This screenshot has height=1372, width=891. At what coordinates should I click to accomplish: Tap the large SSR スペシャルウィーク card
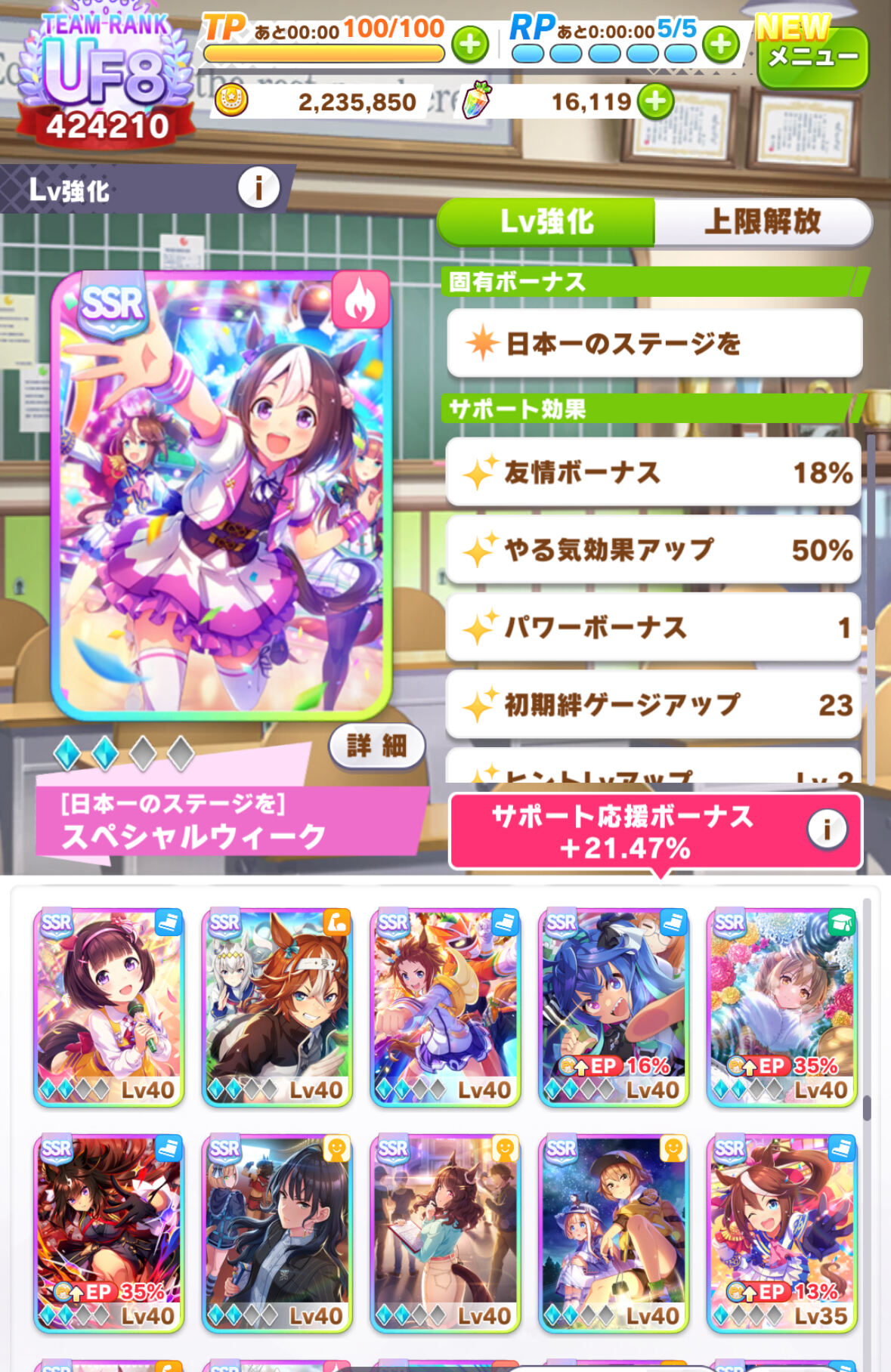coord(221,495)
